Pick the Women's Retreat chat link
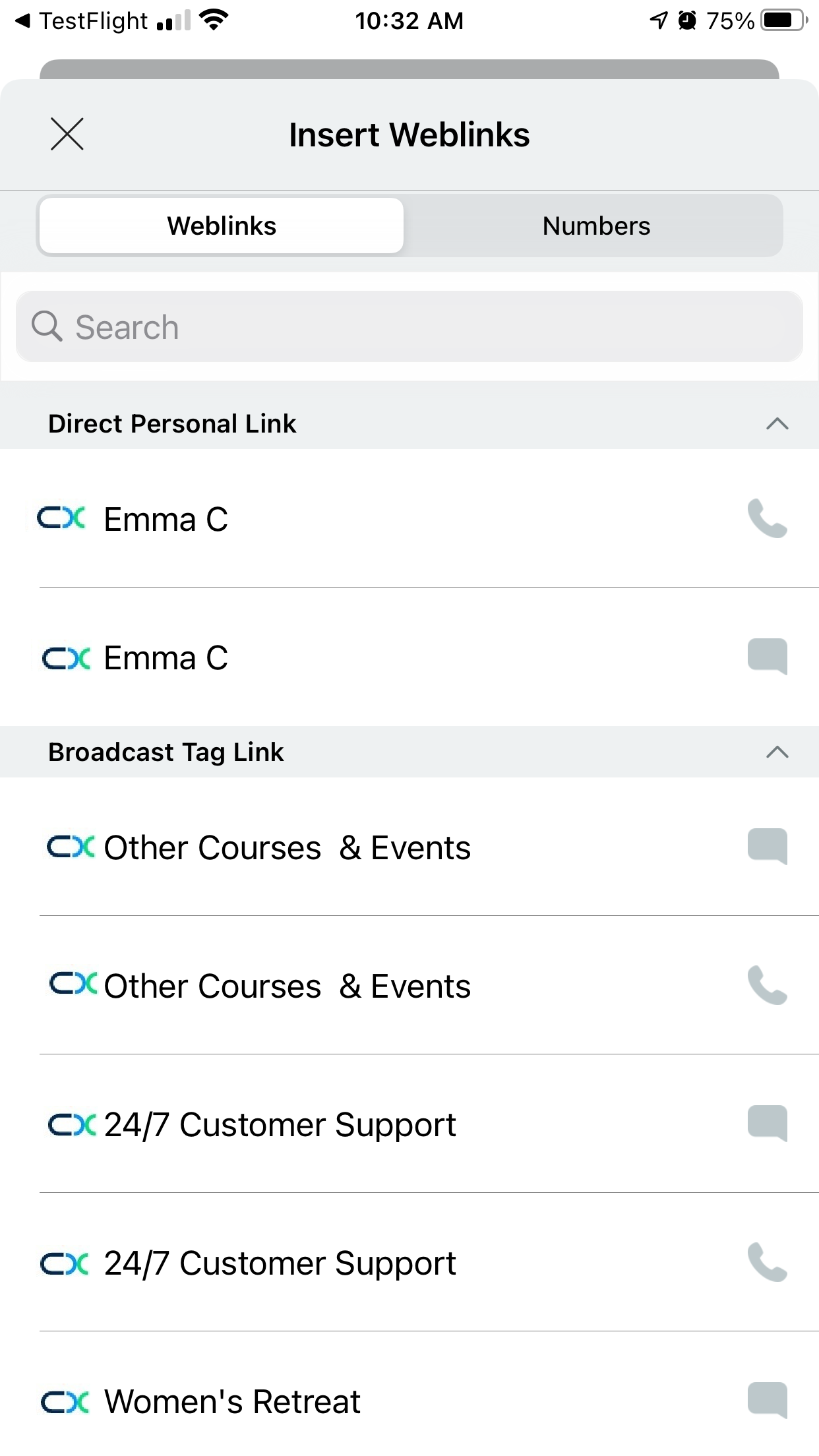This screenshot has width=819, height=1456. (x=409, y=1402)
